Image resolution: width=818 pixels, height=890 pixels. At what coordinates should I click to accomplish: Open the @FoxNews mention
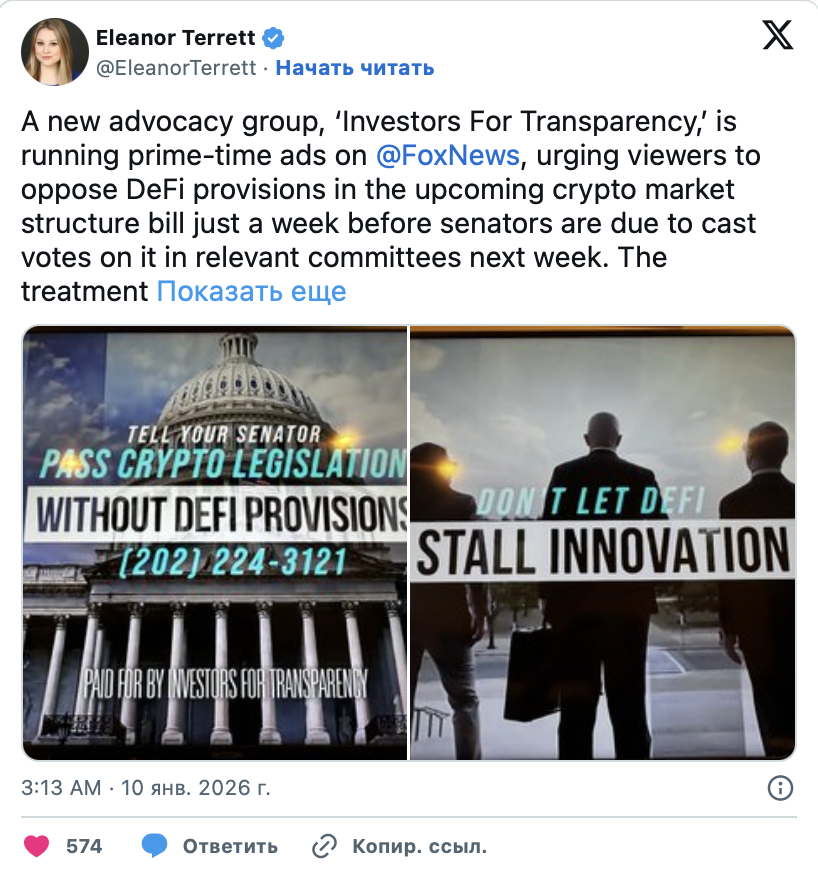pos(447,156)
